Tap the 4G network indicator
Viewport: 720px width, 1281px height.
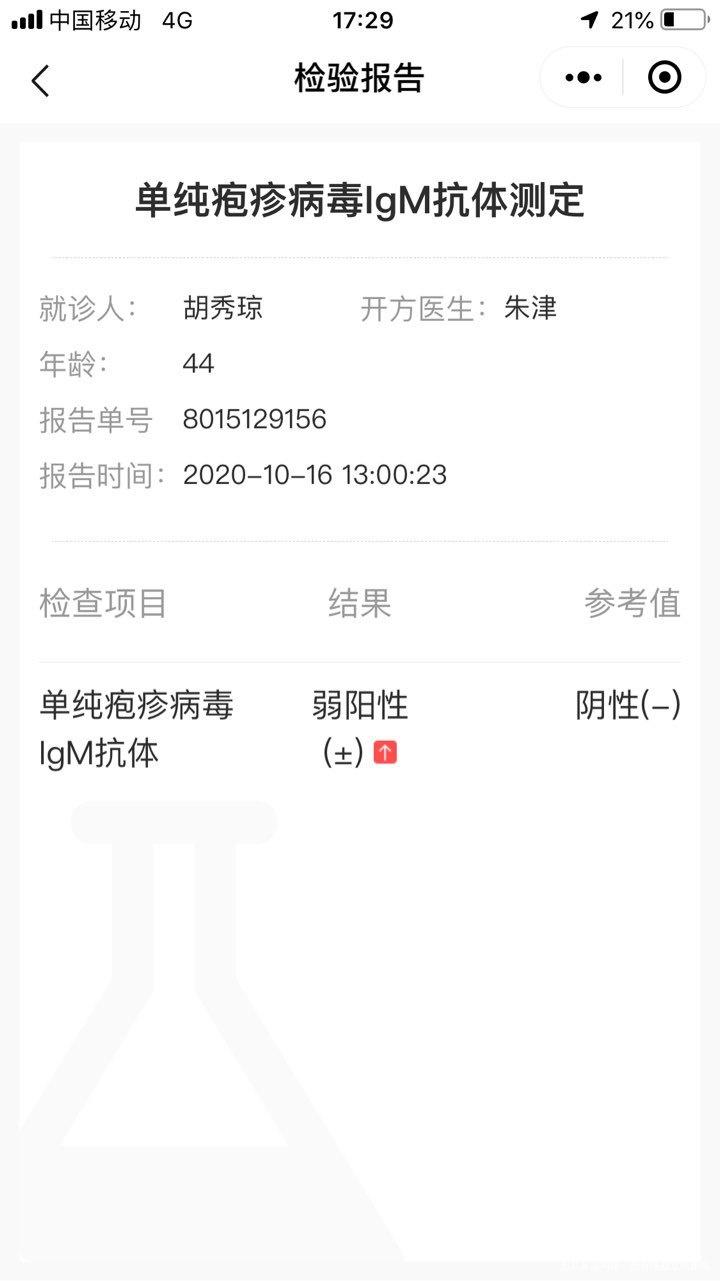coord(177,18)
